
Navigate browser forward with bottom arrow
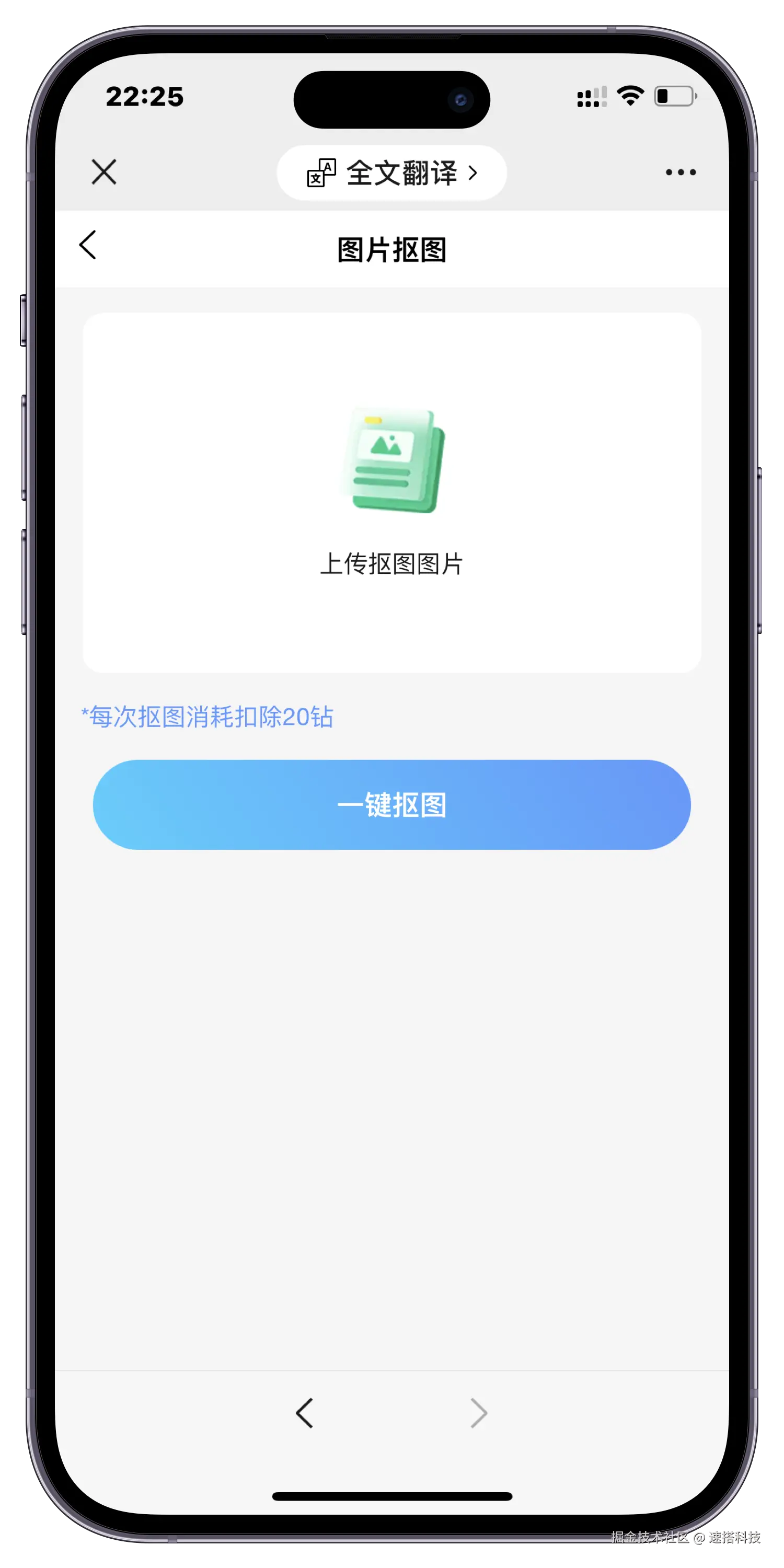[x=478, y=1413]
